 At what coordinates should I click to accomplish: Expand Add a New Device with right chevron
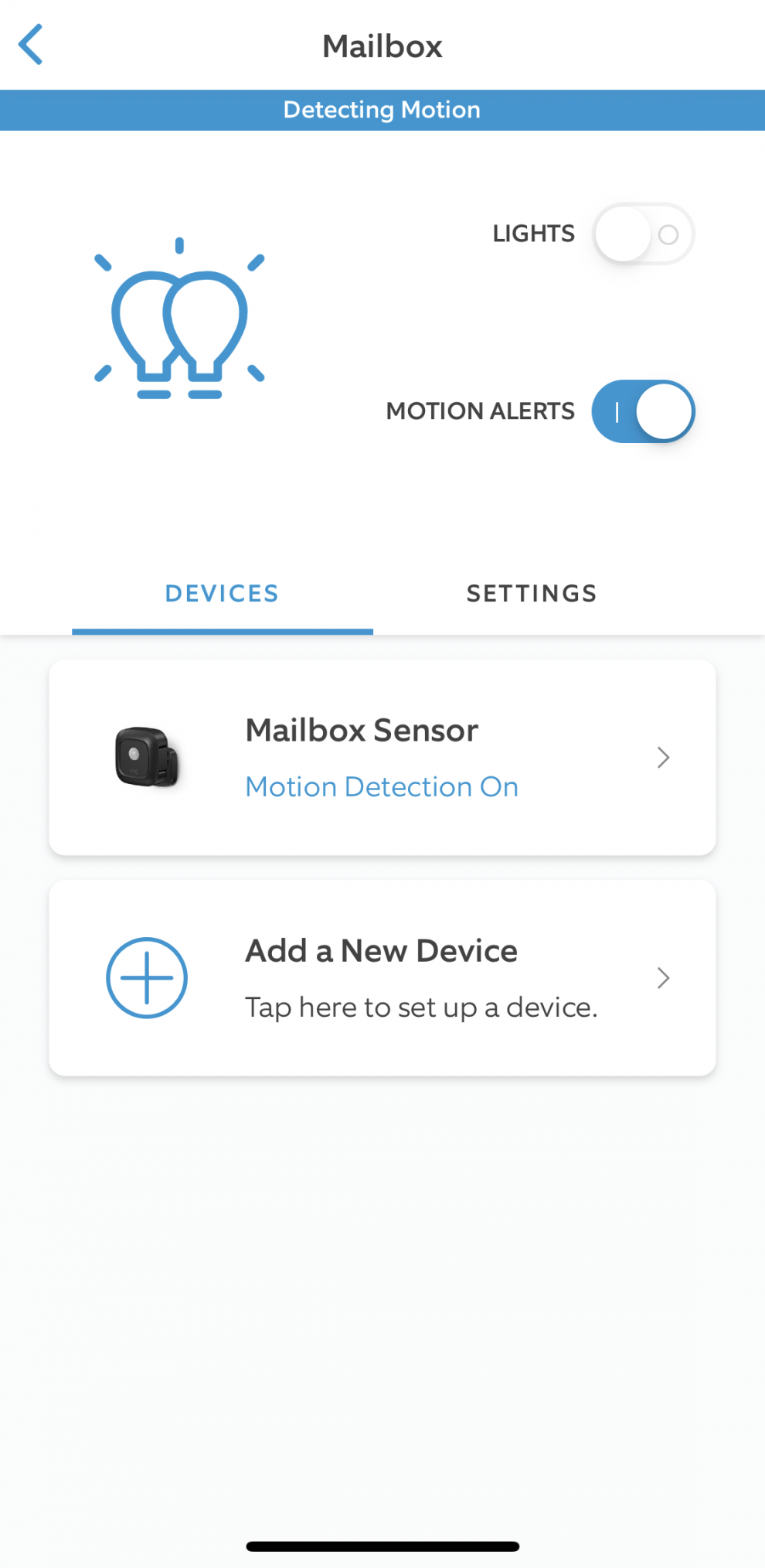[x=663, y=977]
